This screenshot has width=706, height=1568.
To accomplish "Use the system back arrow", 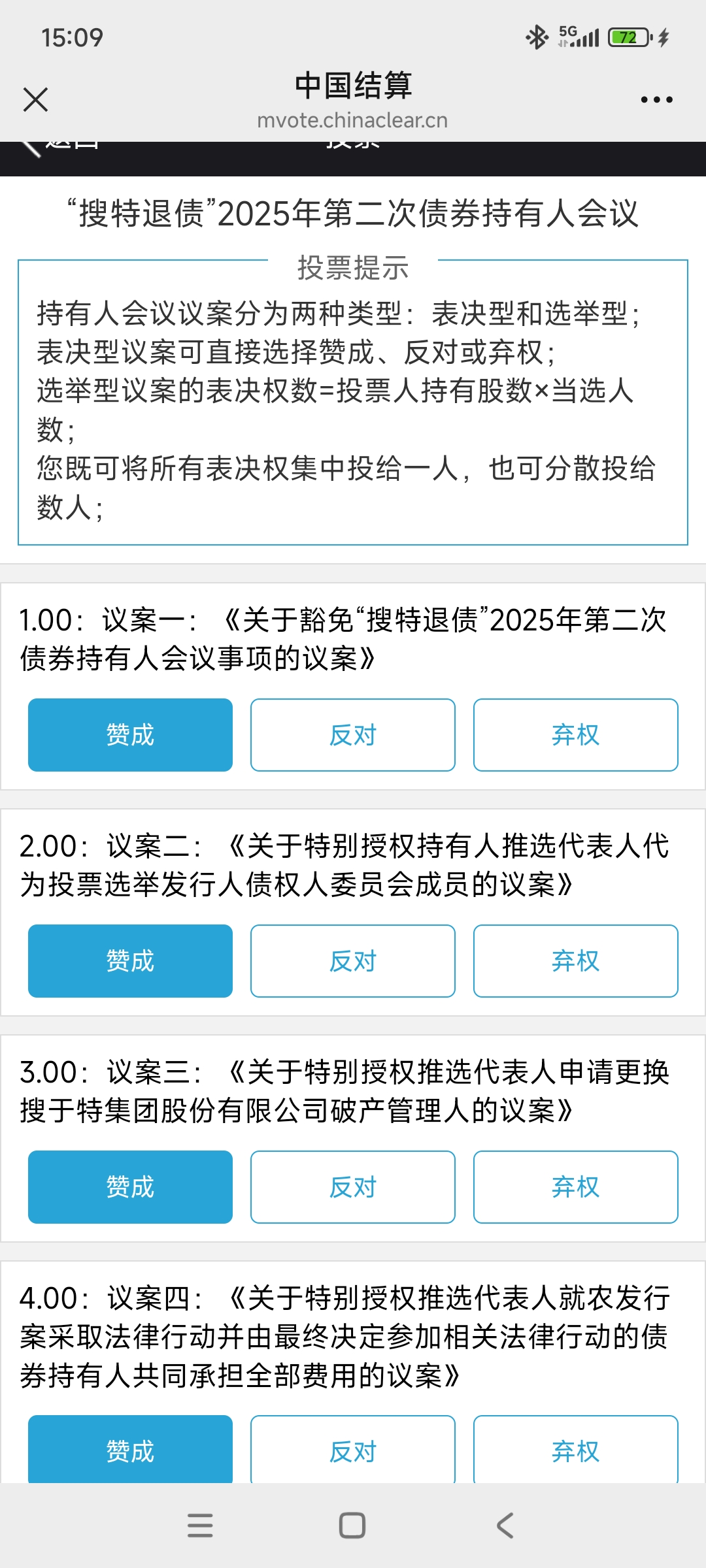I will (505, 1526).
